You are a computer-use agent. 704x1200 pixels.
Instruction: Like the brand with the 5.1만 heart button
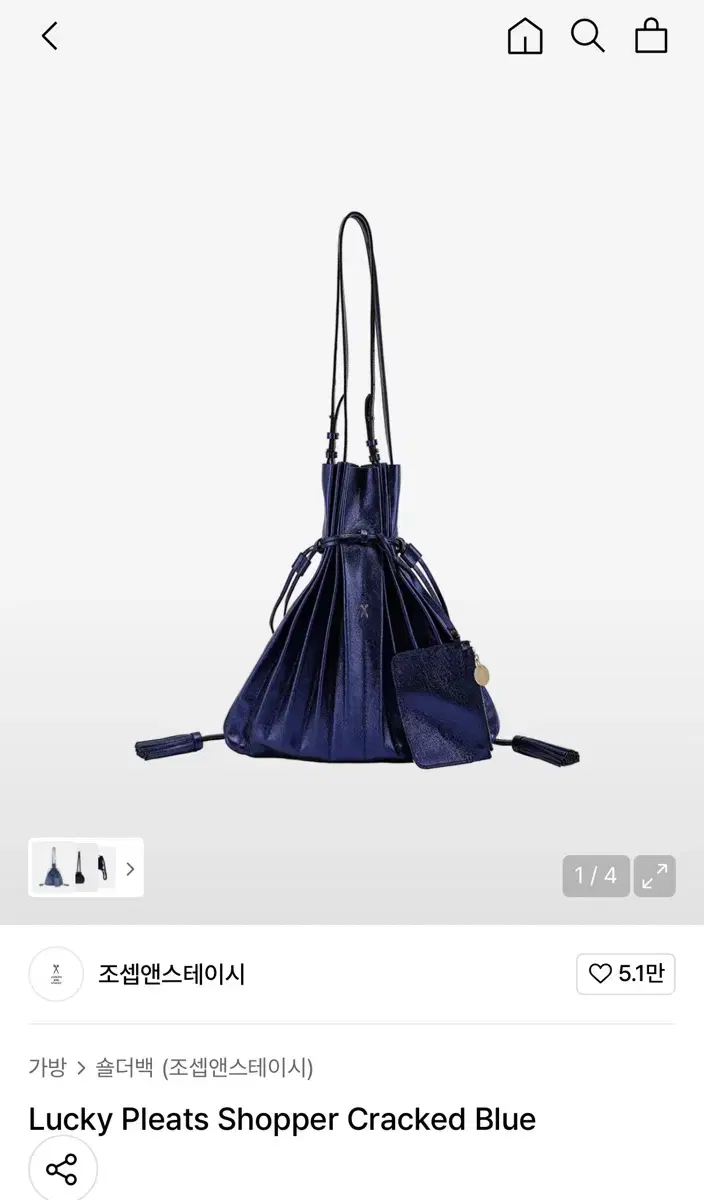point(626,974)
